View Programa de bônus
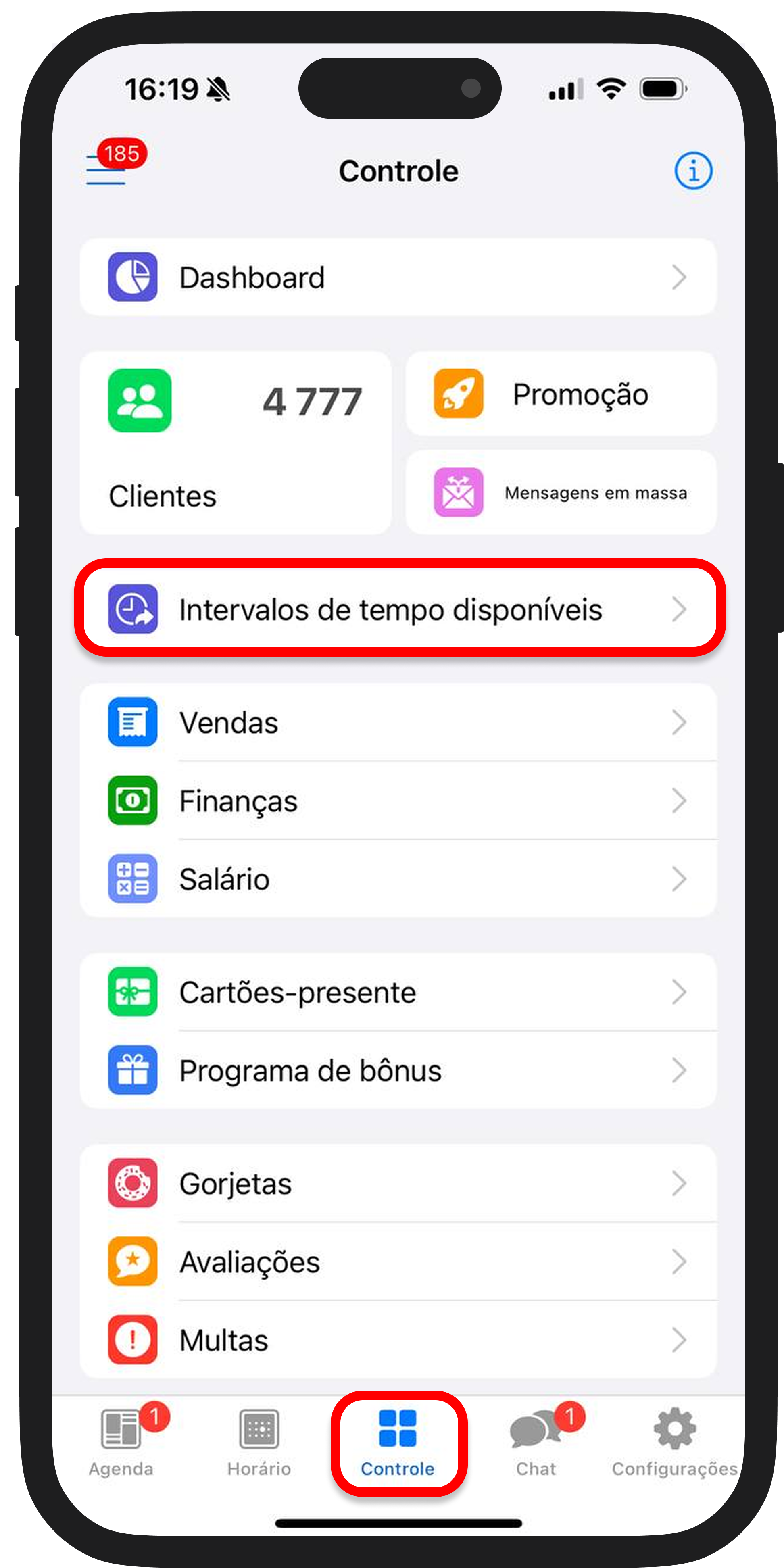Viewport: 784px width, 1568px height. tap(398, 1071)
